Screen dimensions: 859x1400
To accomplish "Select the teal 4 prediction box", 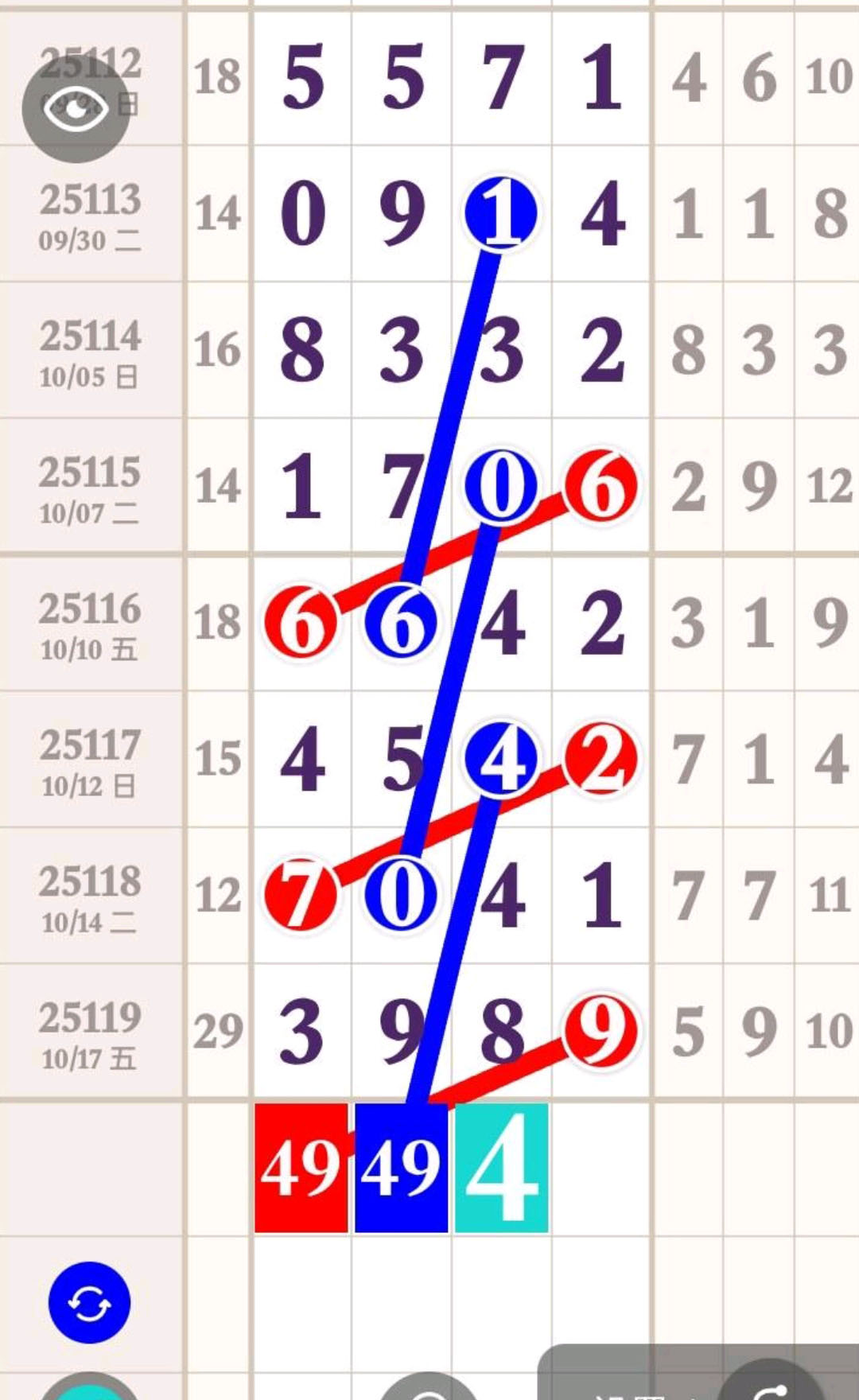I will pyautogui.click(x=501, y=1168).
